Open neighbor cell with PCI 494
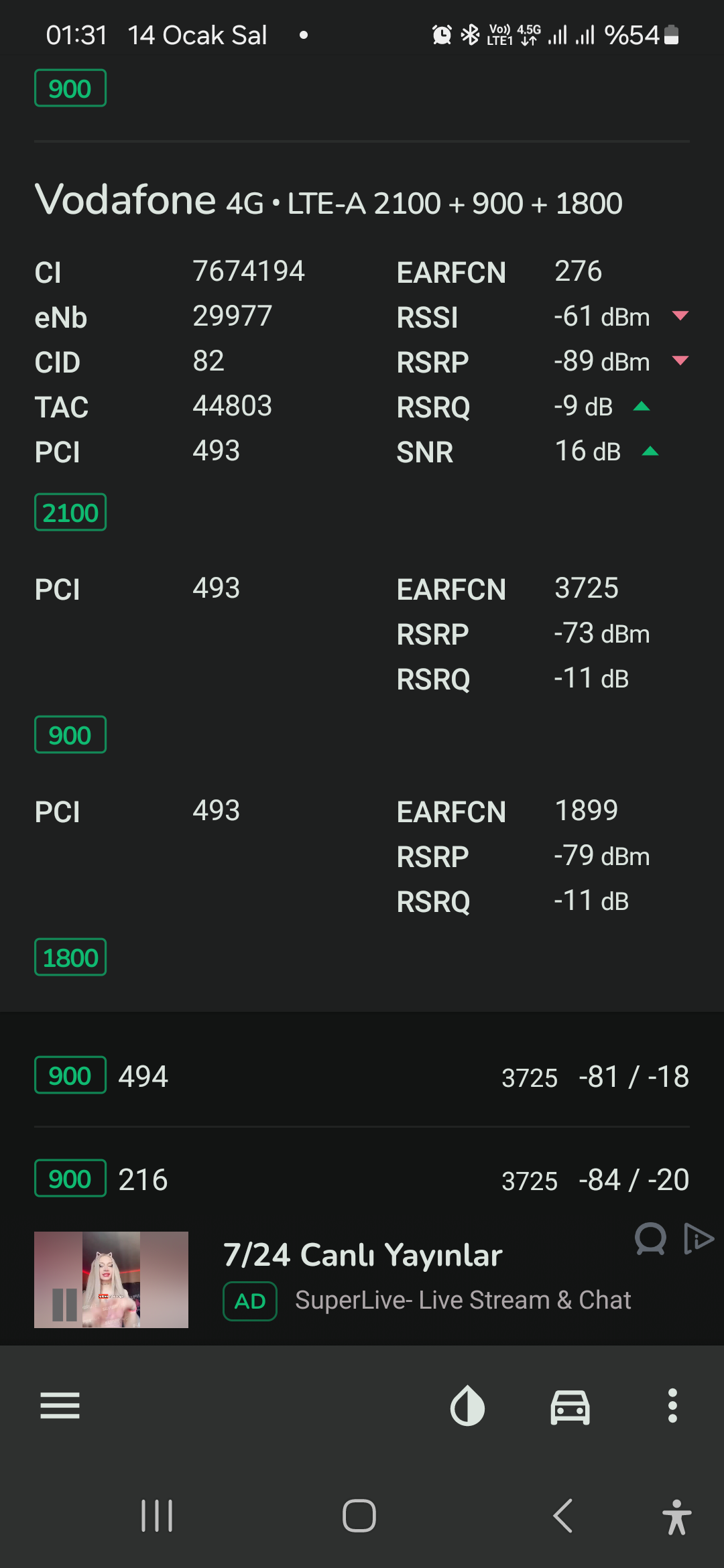Screen dimensions: 724x1568 (362, 1075)
